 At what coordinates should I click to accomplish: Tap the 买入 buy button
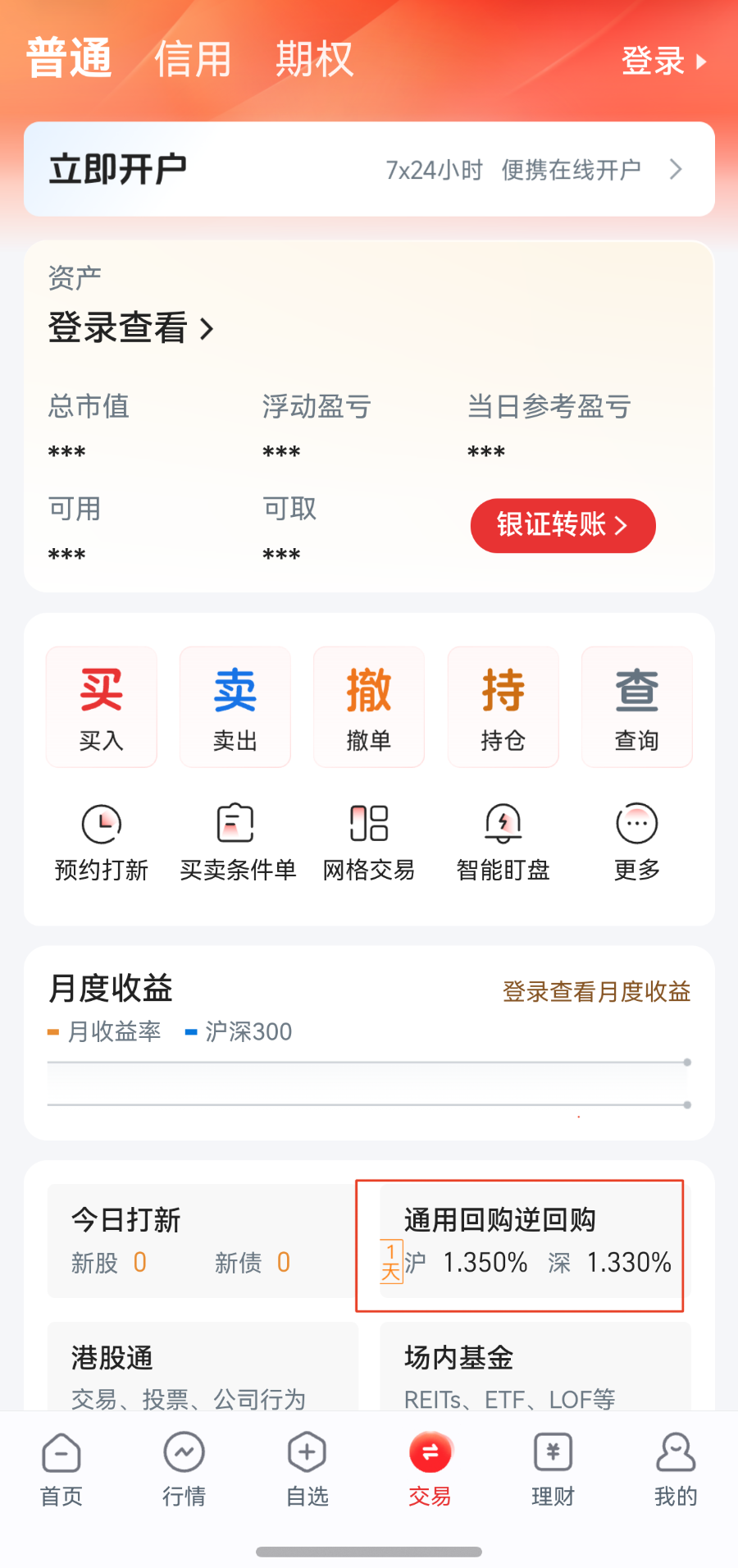pos(102,707)
